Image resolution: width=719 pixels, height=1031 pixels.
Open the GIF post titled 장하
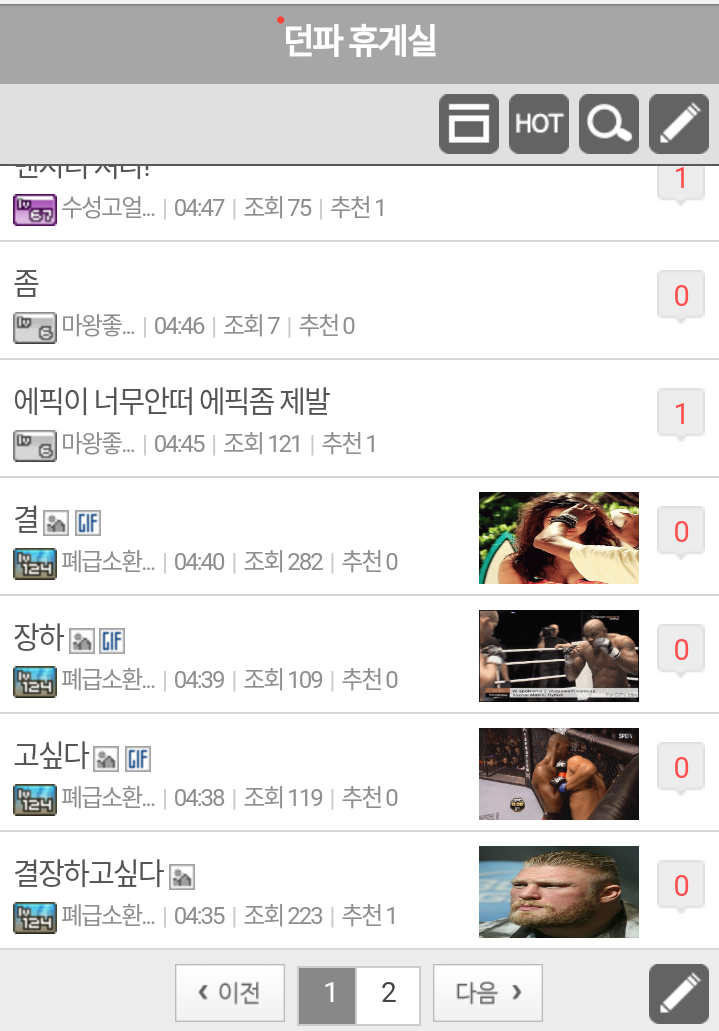coord(39,637)
